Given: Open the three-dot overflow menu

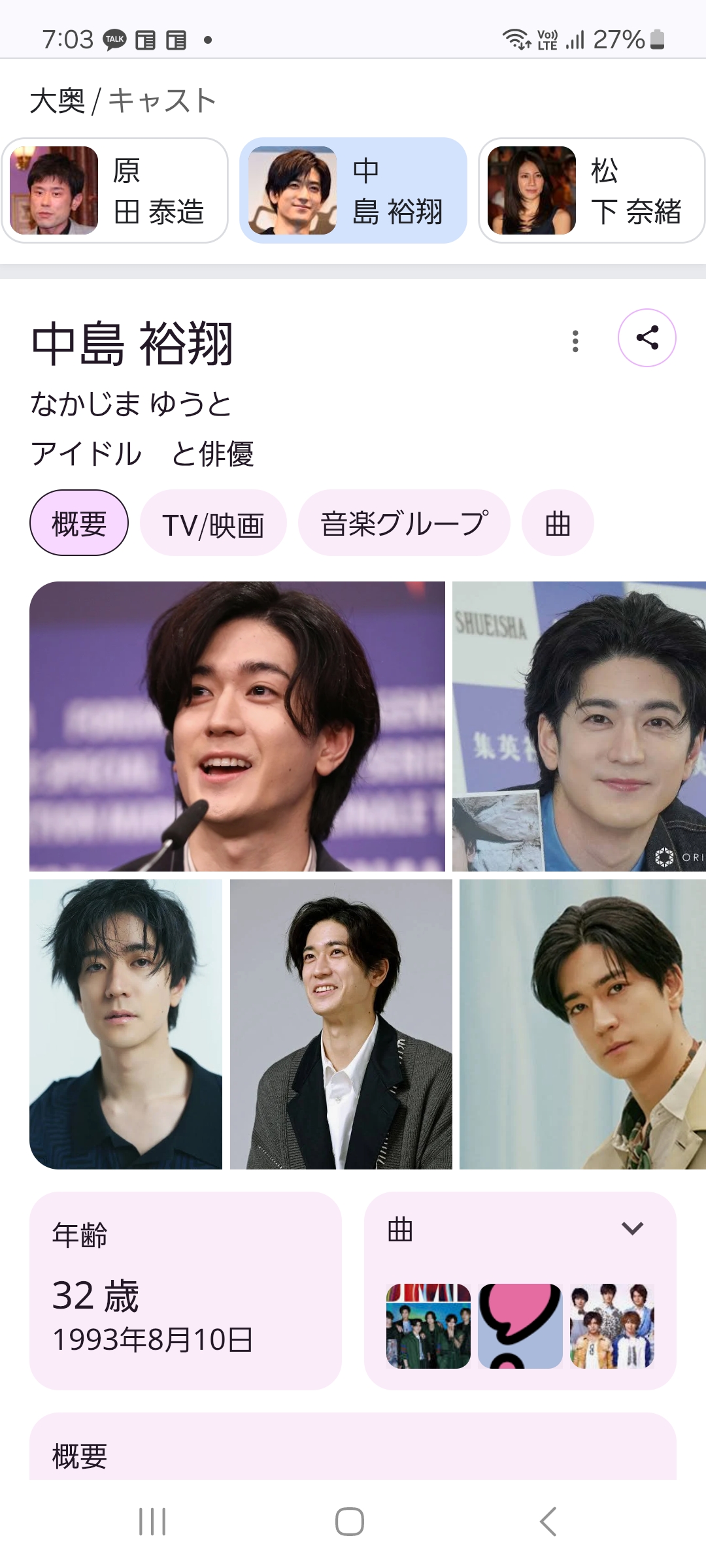Looking at the screenshot, I should pyautogui.click(x=575, y=341).
